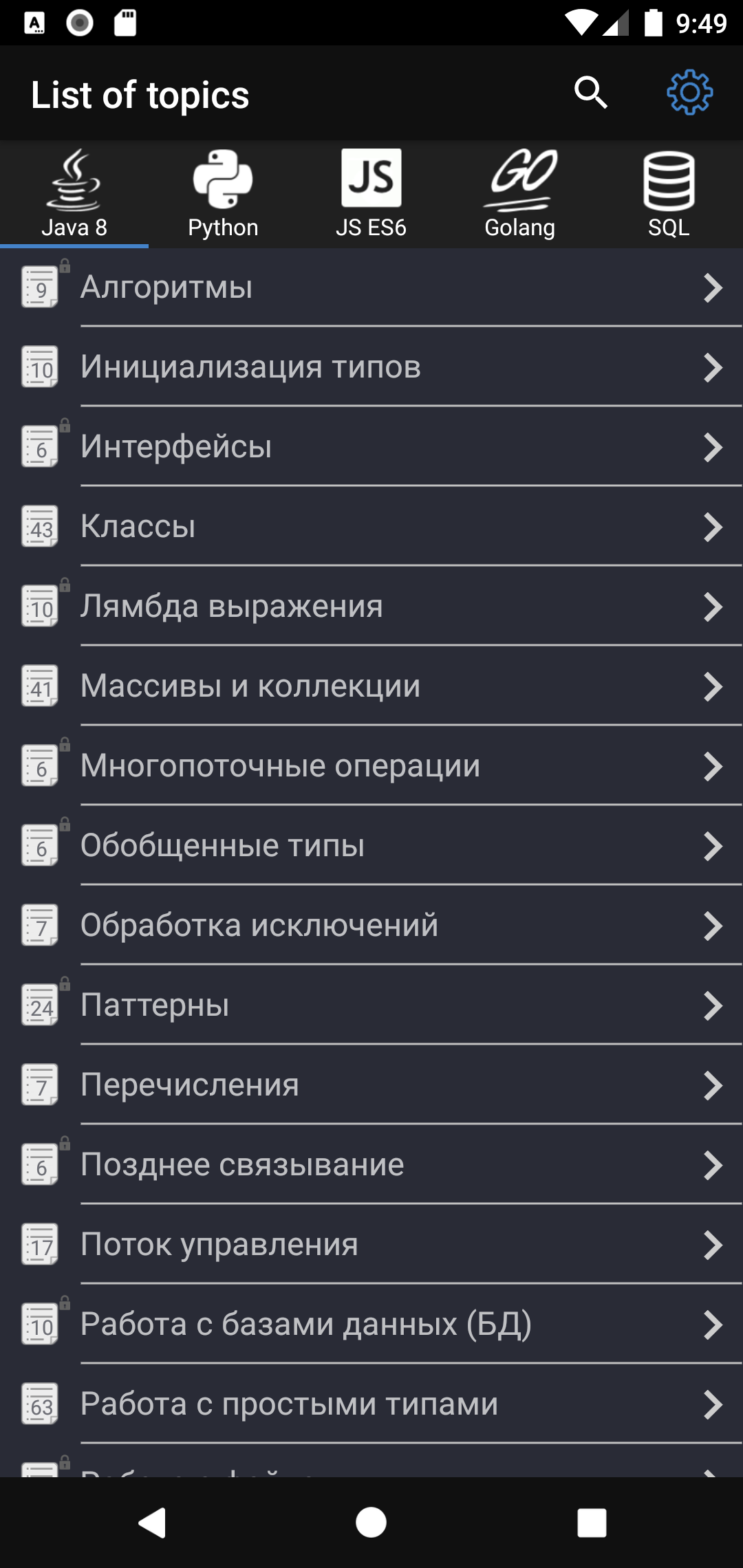Open Обработка исключений topic
The image size is (743, 1568).
371,926
